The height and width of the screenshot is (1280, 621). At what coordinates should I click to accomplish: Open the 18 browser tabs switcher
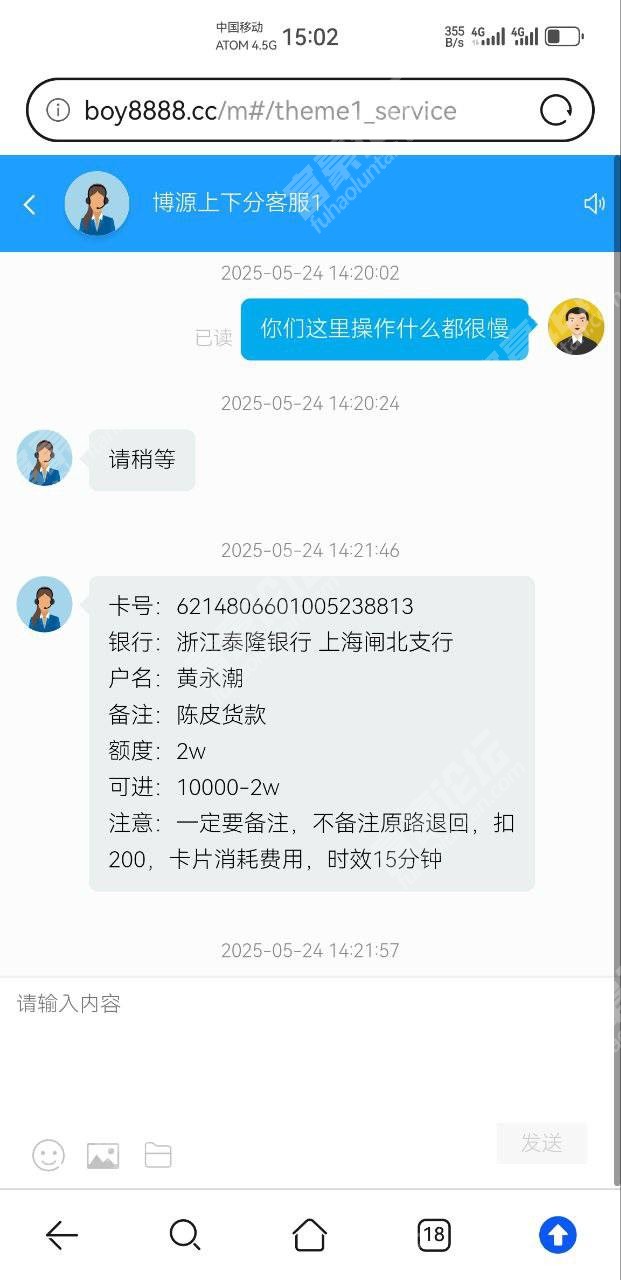(x=433, y=1236)
